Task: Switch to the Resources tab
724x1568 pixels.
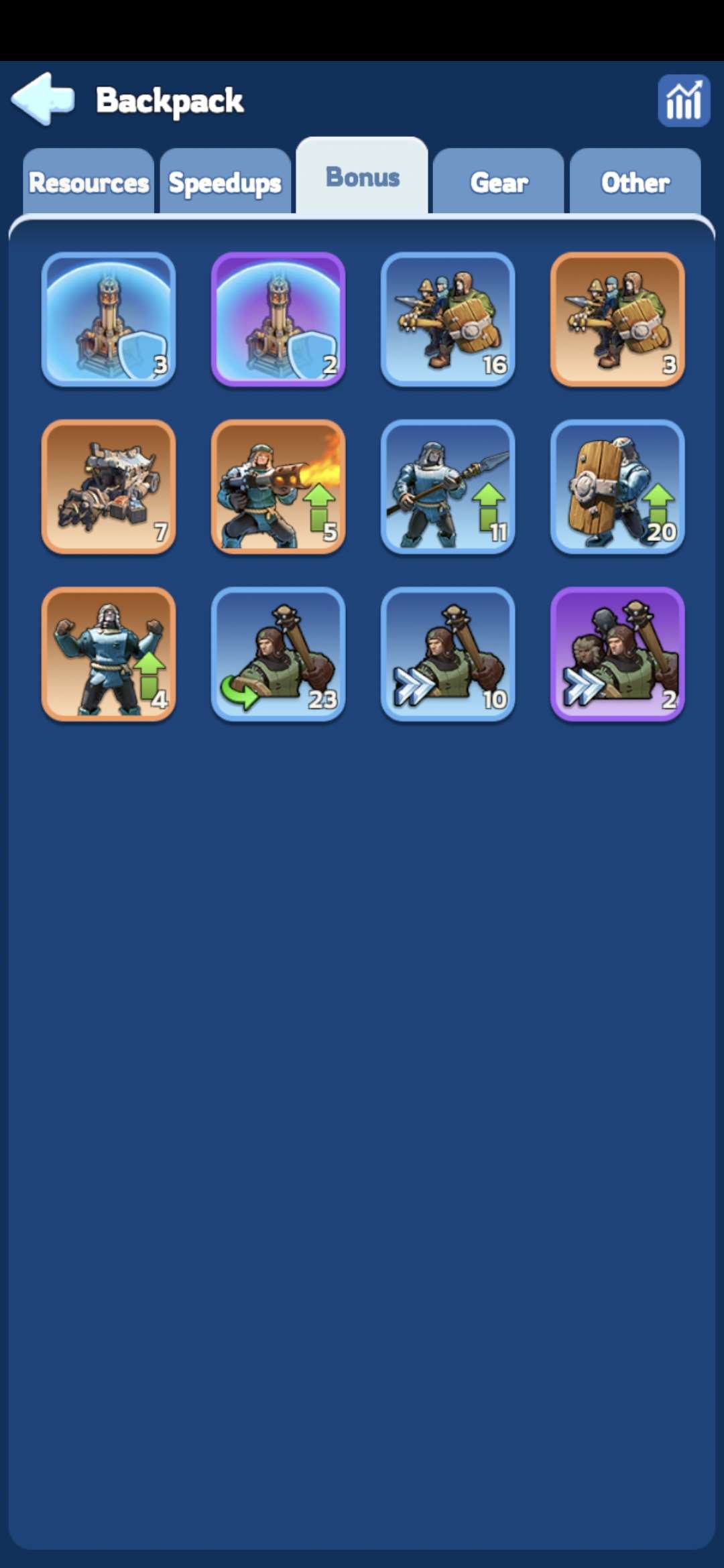Action: click(x=88, y=182)
